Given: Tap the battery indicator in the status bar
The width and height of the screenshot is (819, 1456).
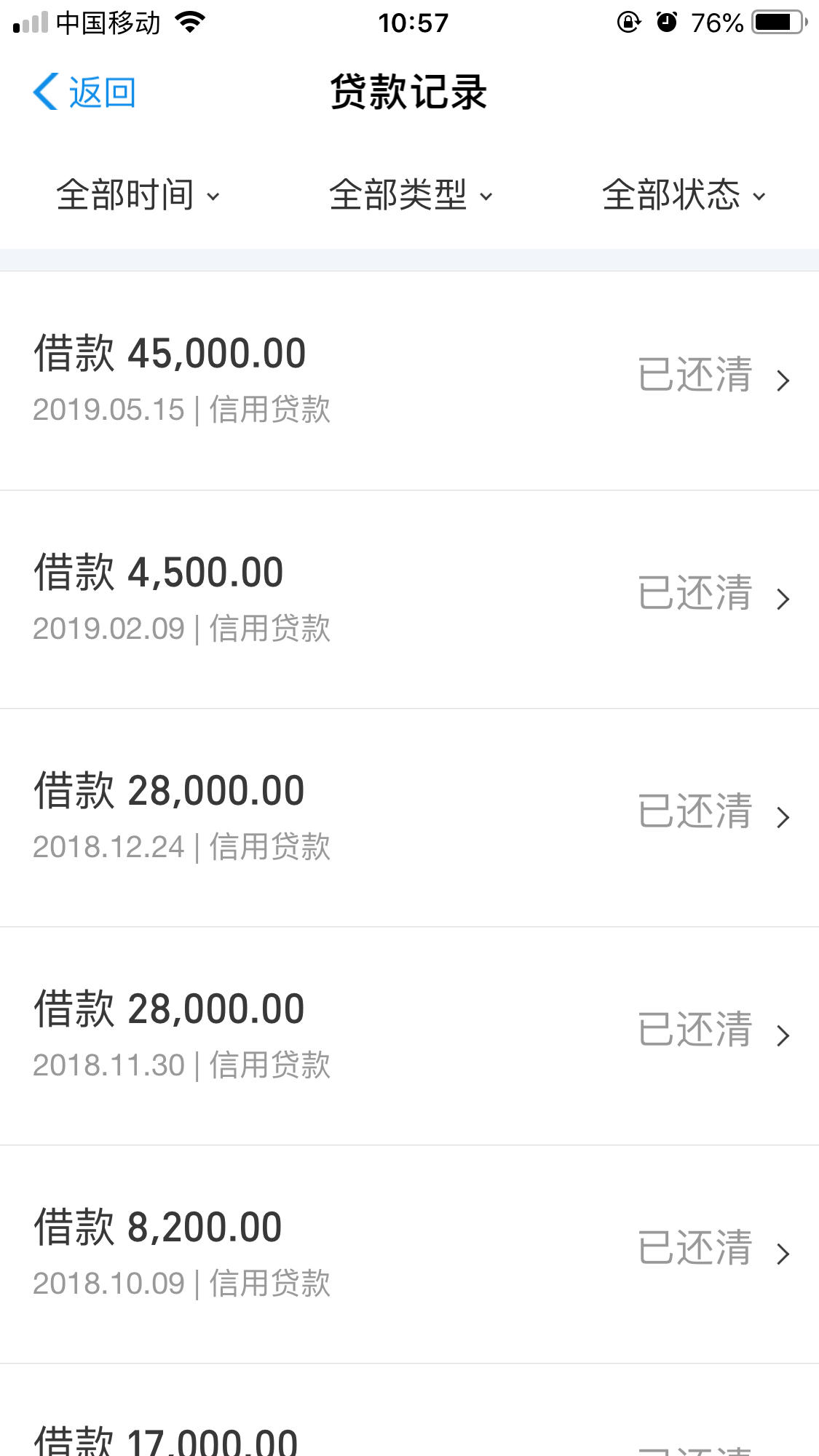Looking at the screenshot, I should tap(774, 22).
